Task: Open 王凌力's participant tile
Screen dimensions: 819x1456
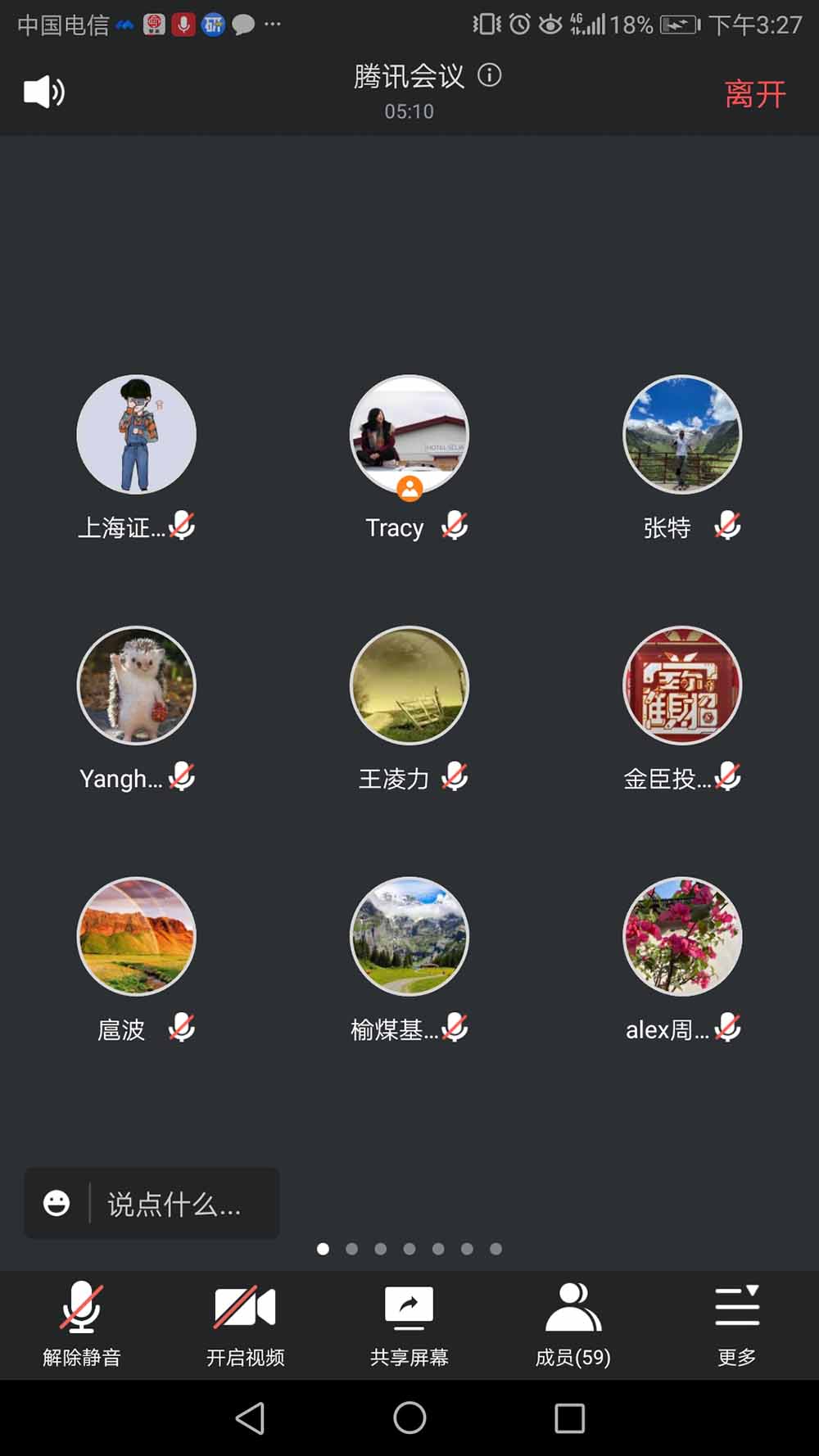Action: [409, 685]
